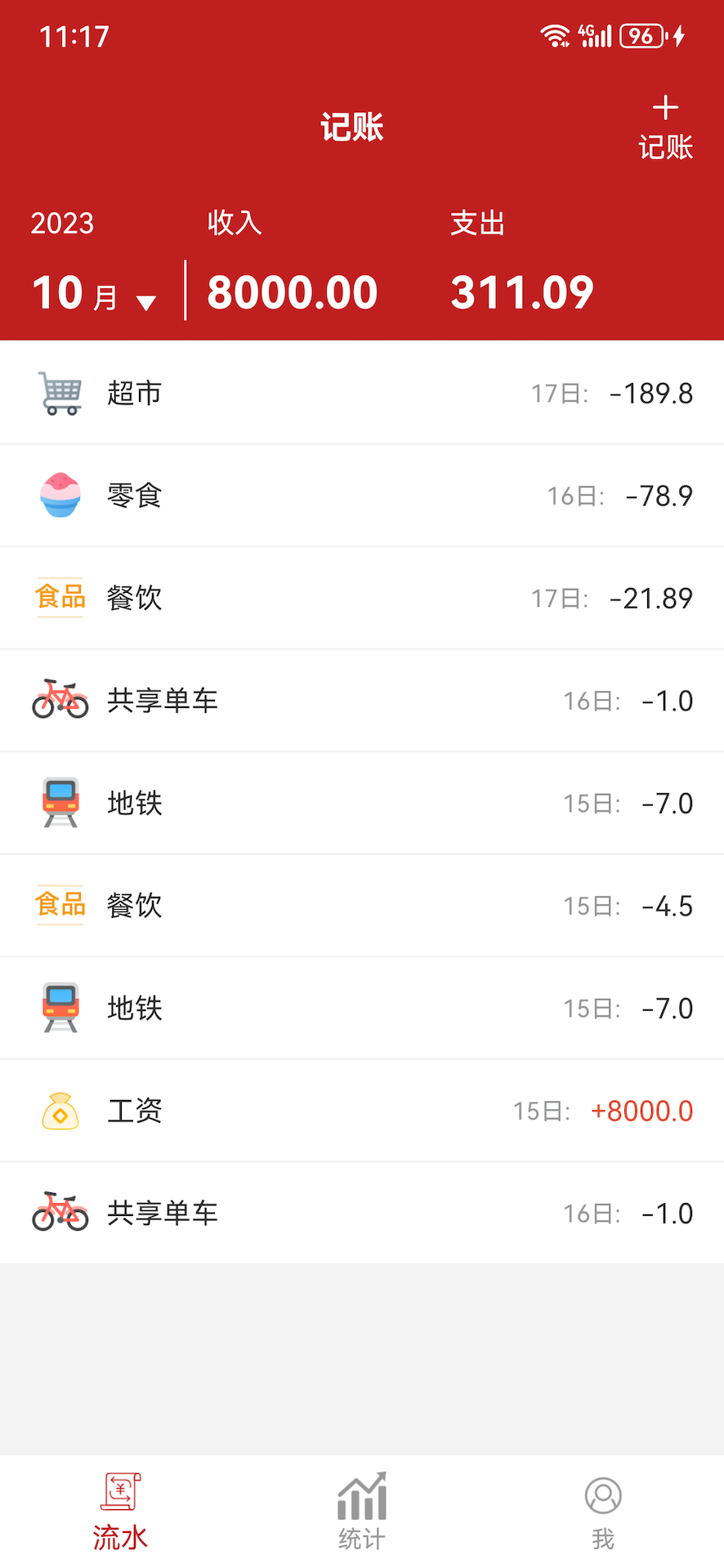Screen dimensions: 724x1568
Task: Select the subway train icon on first 地铁 row
Action: (60, 803)
